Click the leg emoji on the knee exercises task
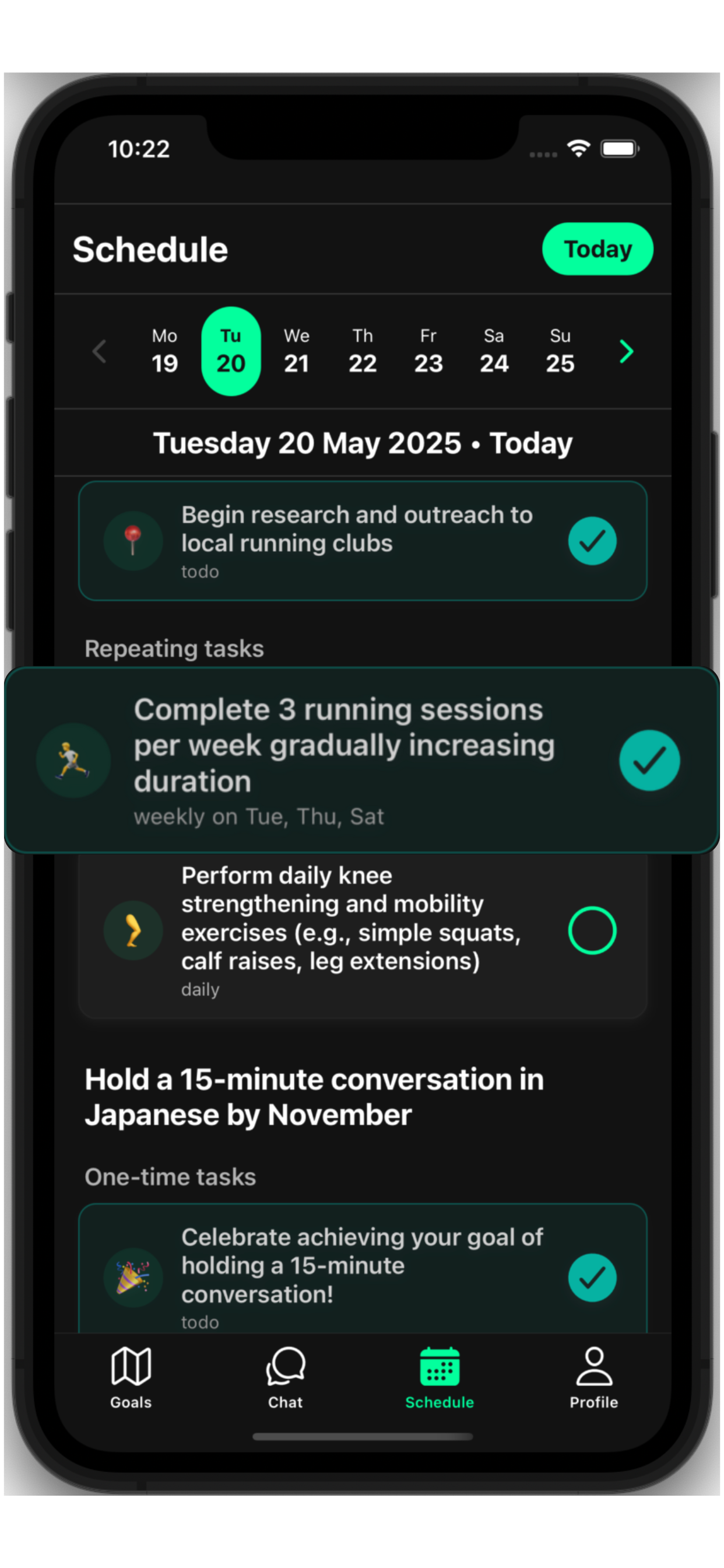 pos(133,930)
